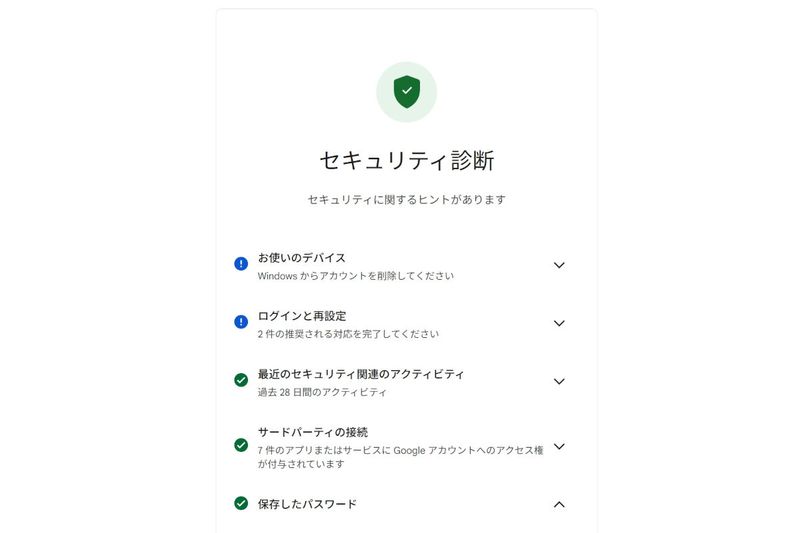Expand 最近のセキュリティ関連のアクティビティ section
This screenshot has height=533, width=800.
559,381
